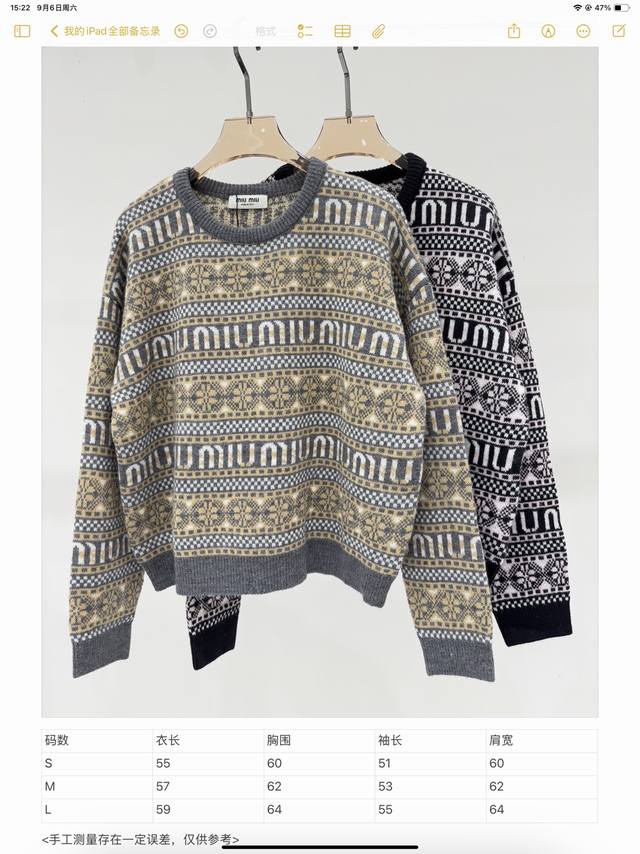640x854 pixels.
Task: Open the 格式 format options
Action: pos(265,31)
